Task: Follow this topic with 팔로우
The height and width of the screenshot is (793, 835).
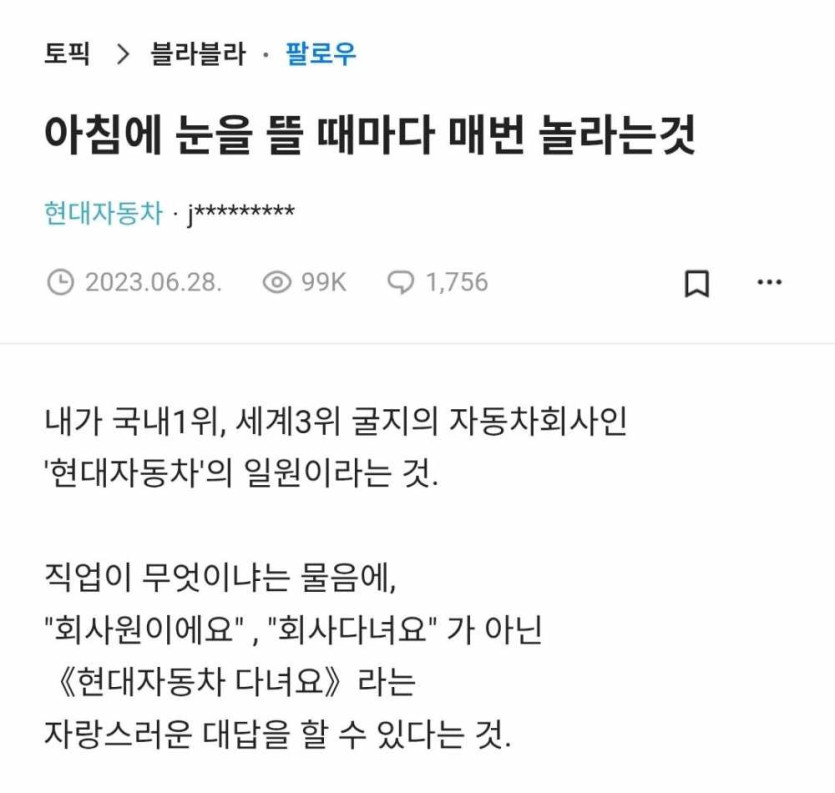Action: [x=321, y=53]
